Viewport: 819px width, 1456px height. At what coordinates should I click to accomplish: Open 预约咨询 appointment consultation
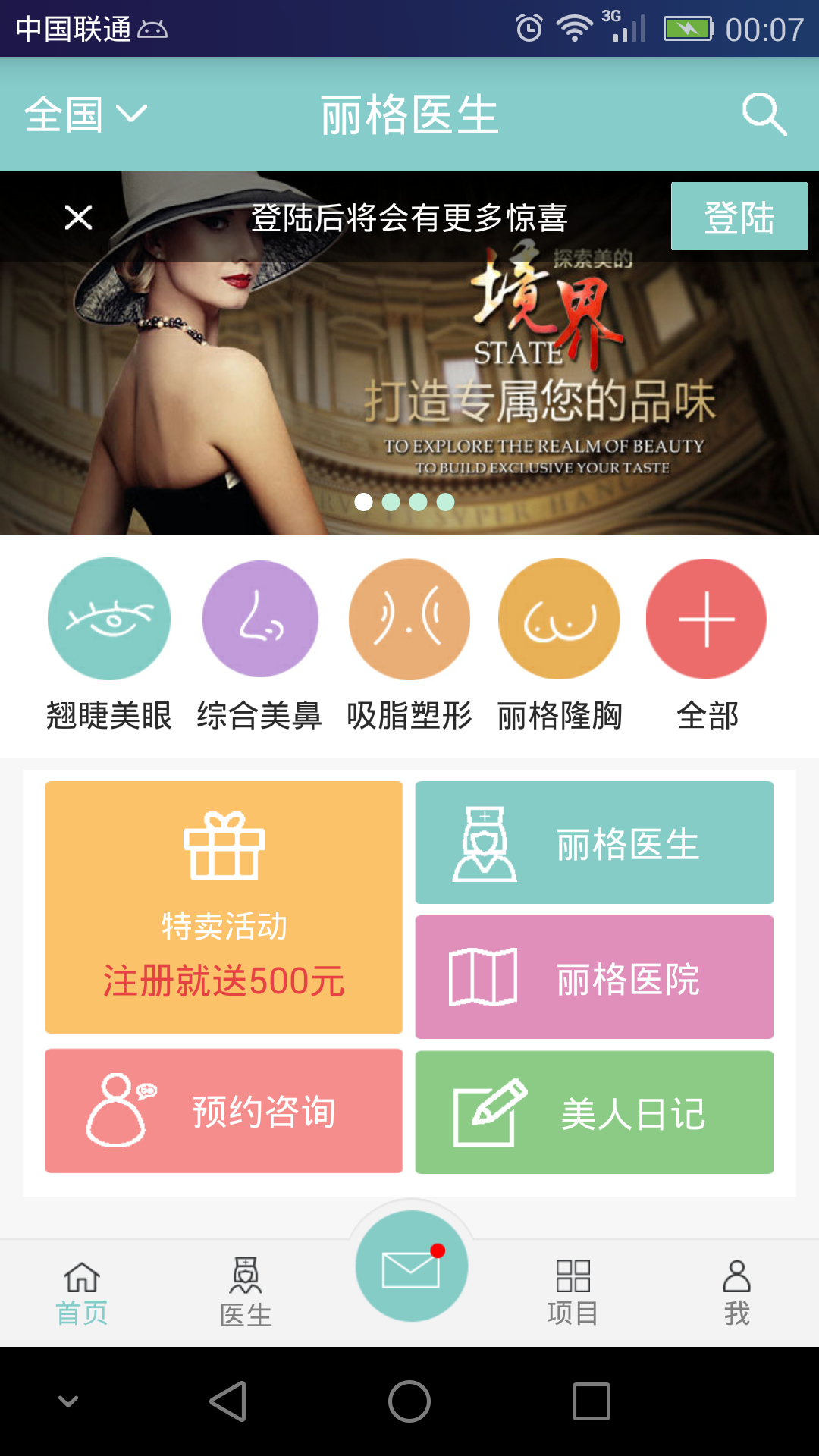click(224, 1111)
